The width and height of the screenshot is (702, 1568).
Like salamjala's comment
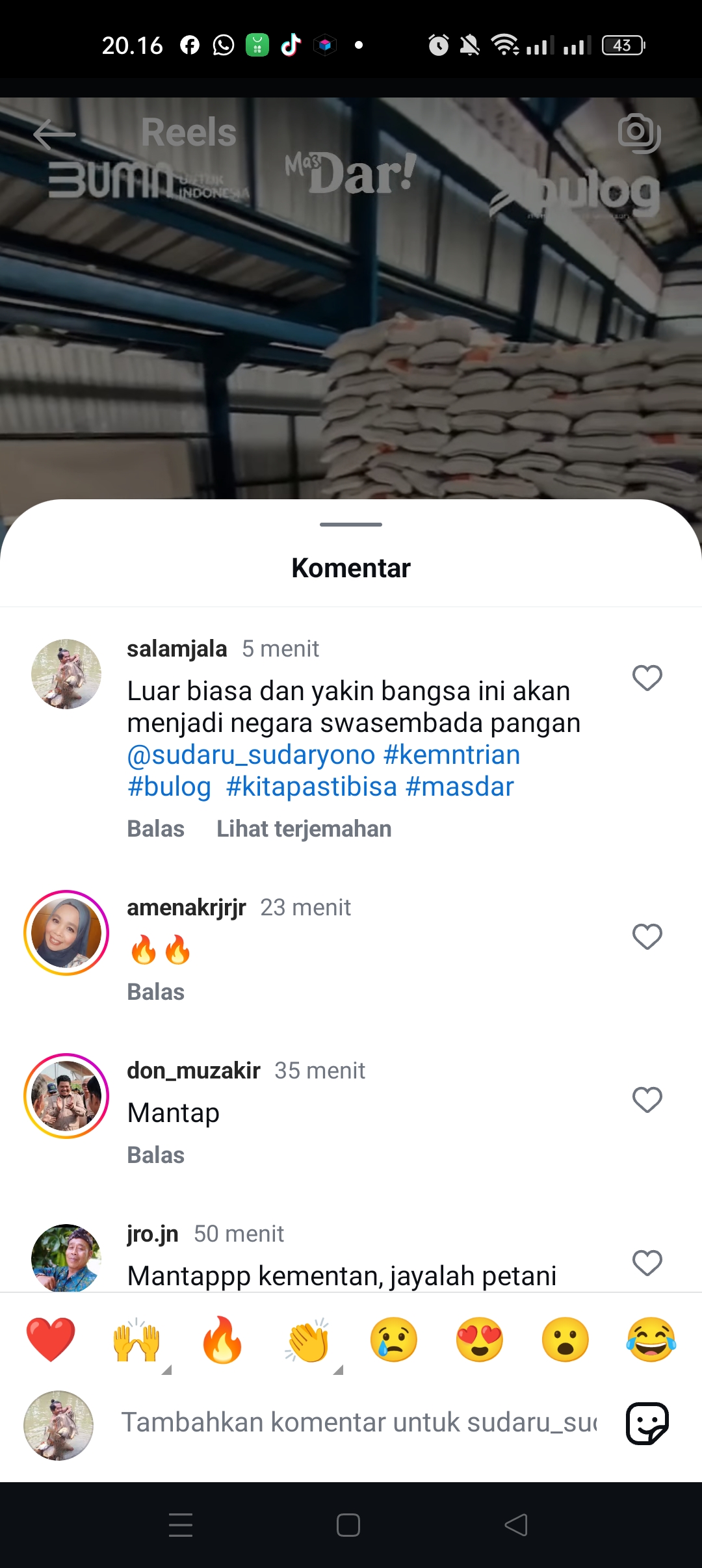tap(647, 678)
